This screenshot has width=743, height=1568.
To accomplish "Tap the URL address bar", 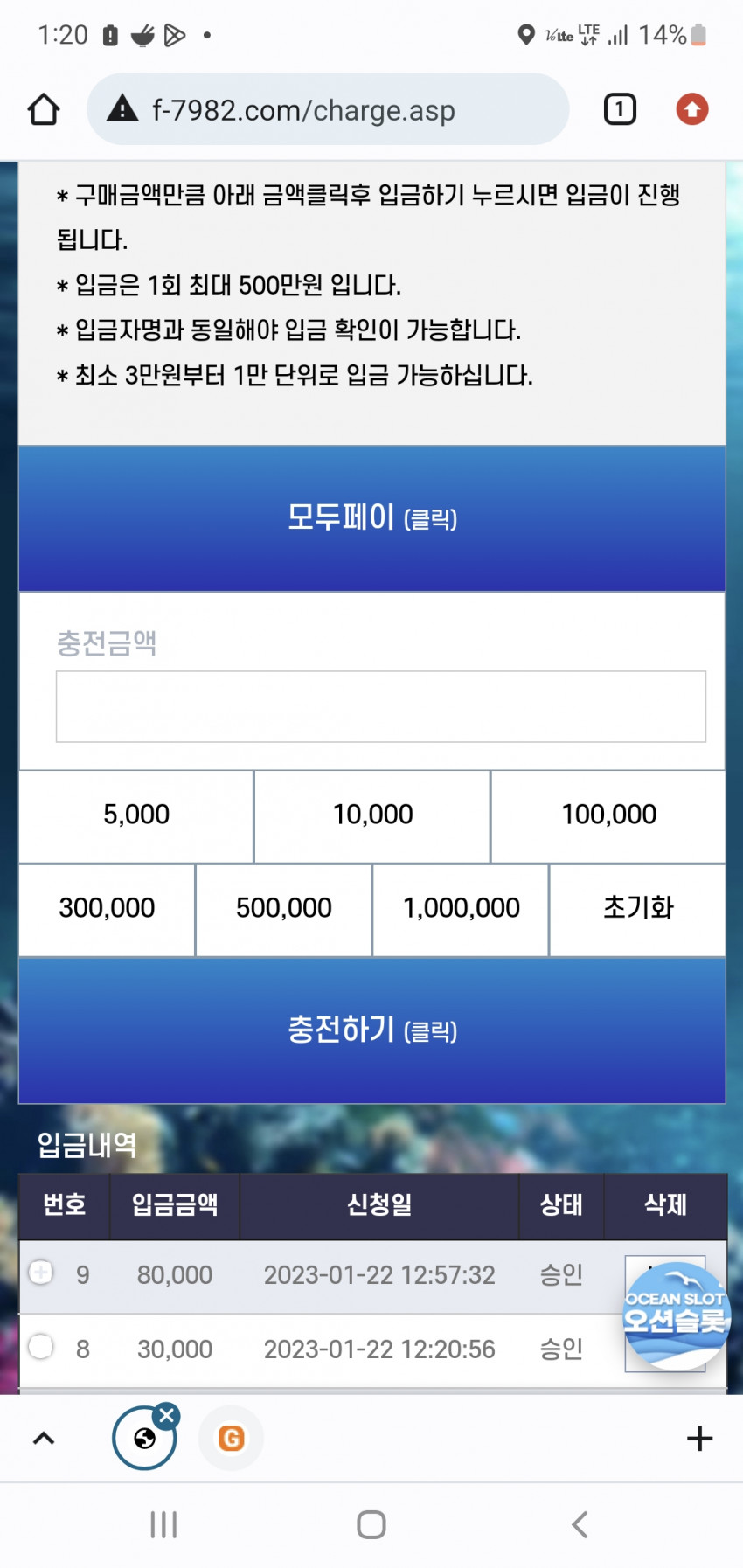I will click(328, 110).
